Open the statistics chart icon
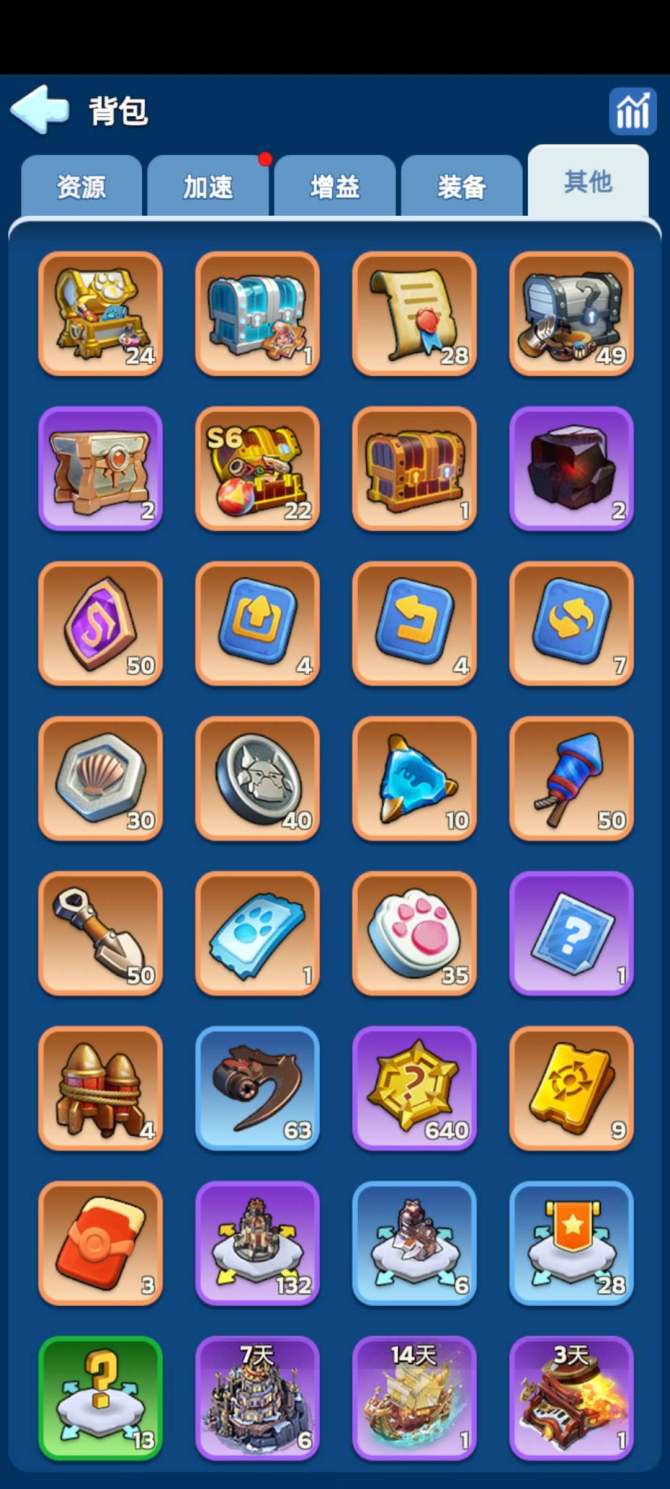 click(632, 111)
